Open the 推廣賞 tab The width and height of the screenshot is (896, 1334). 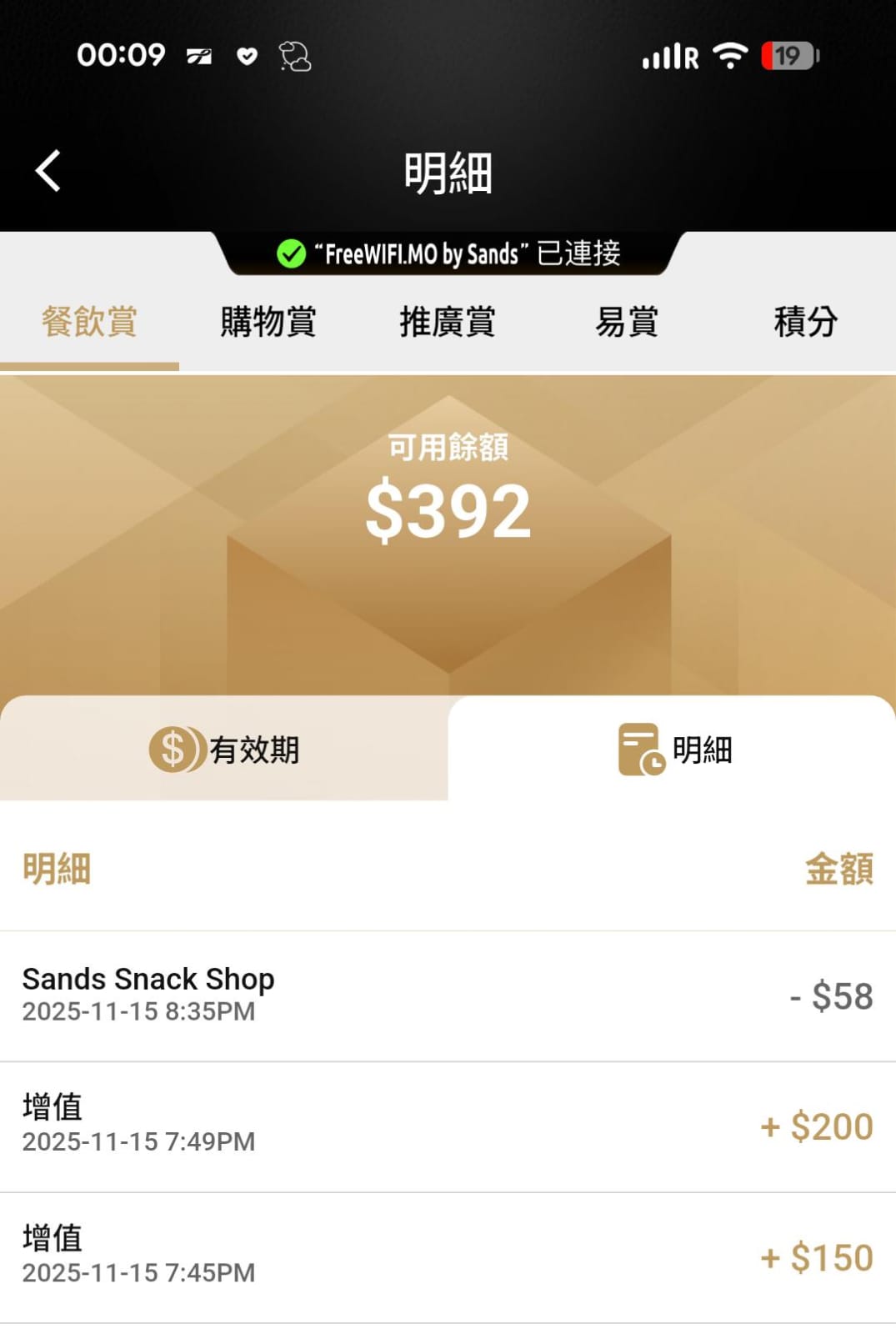tap(448, 322)
